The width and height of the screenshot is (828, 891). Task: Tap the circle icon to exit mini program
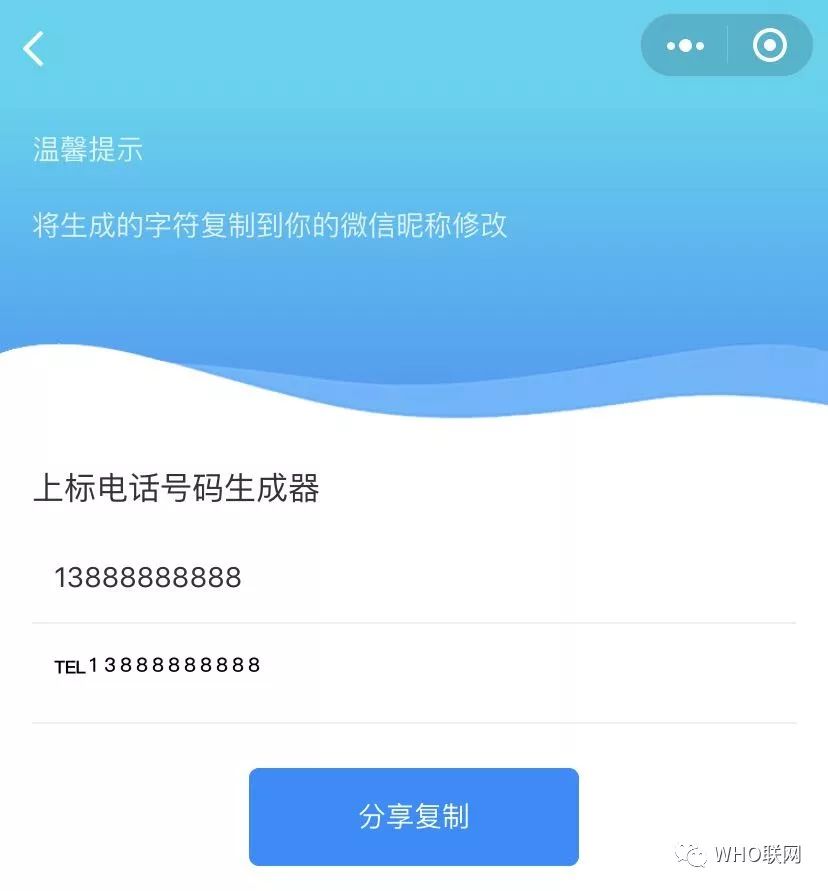[x=767, y=45]
